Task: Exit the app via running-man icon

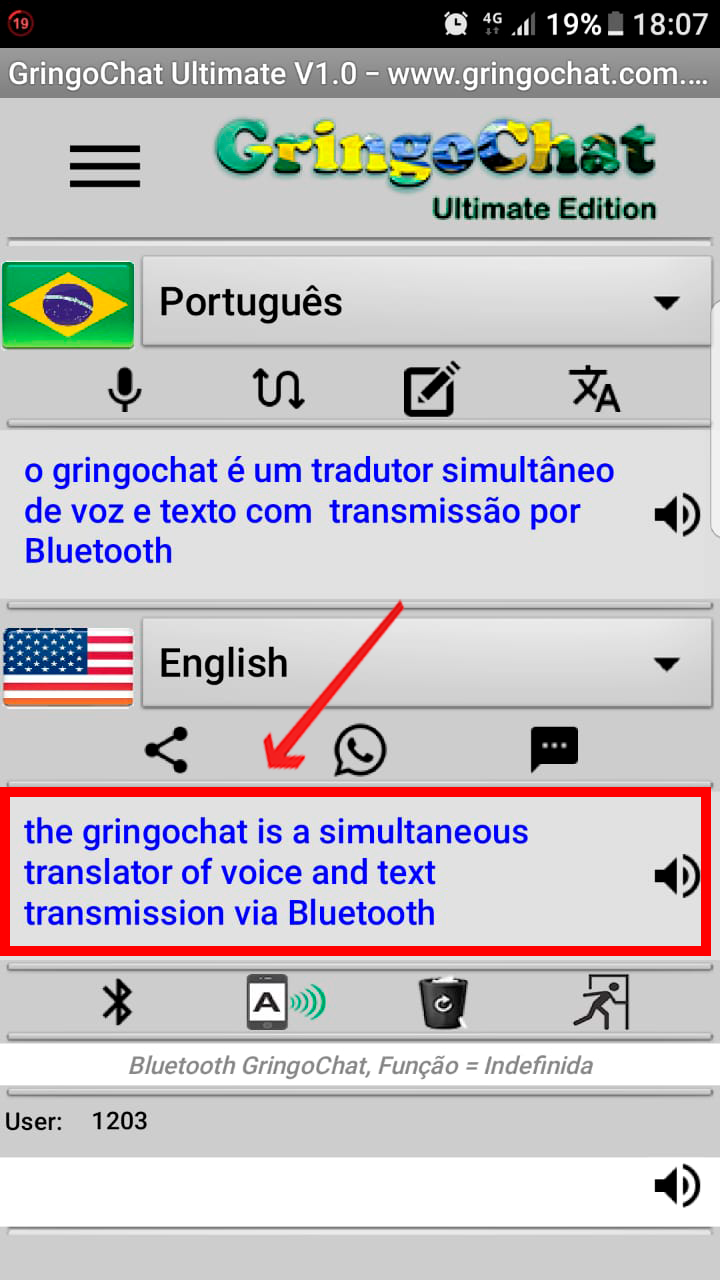Action: 601,1001
